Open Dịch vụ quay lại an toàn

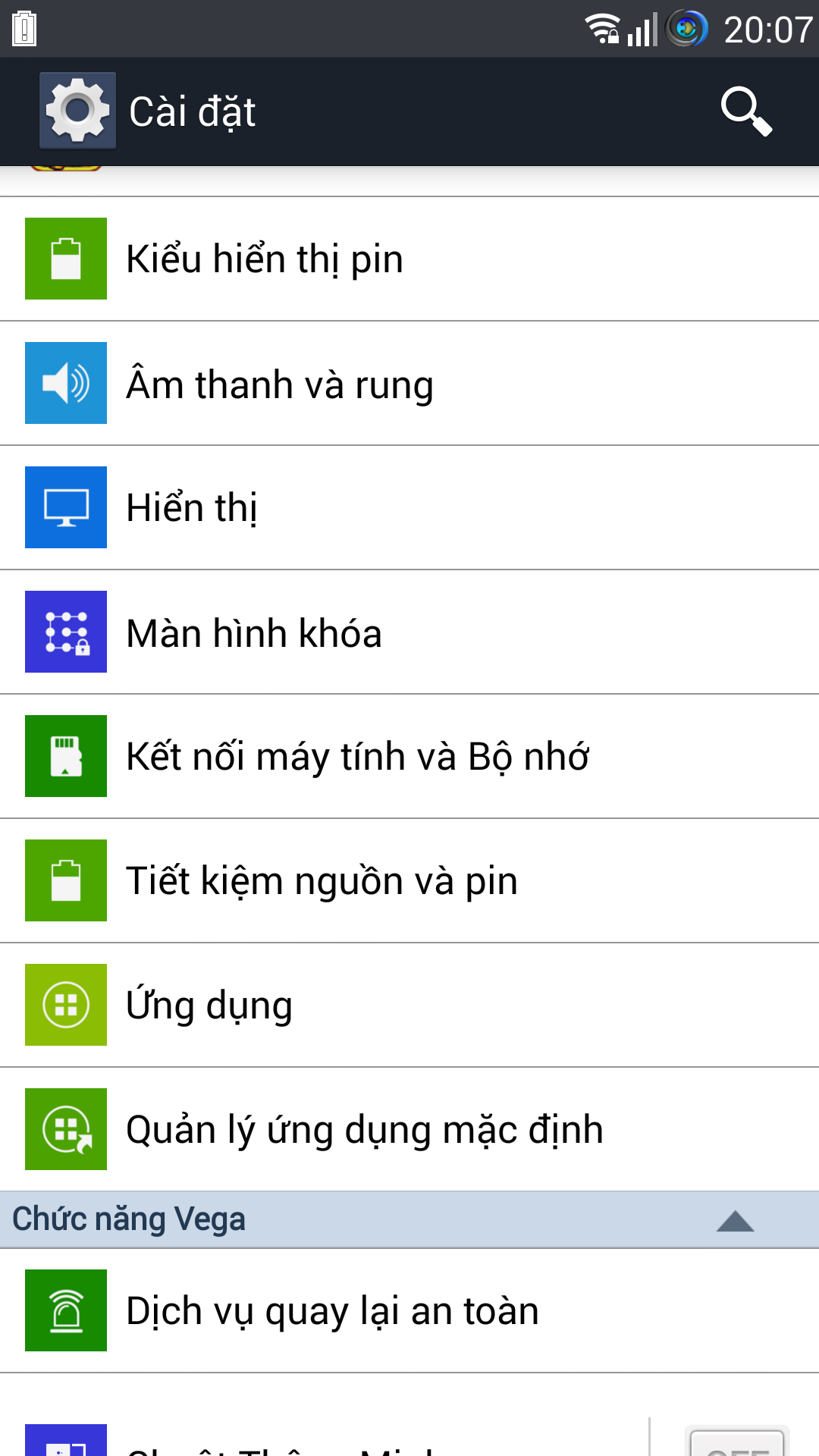pyautogui.click(x=409, y=1310)
